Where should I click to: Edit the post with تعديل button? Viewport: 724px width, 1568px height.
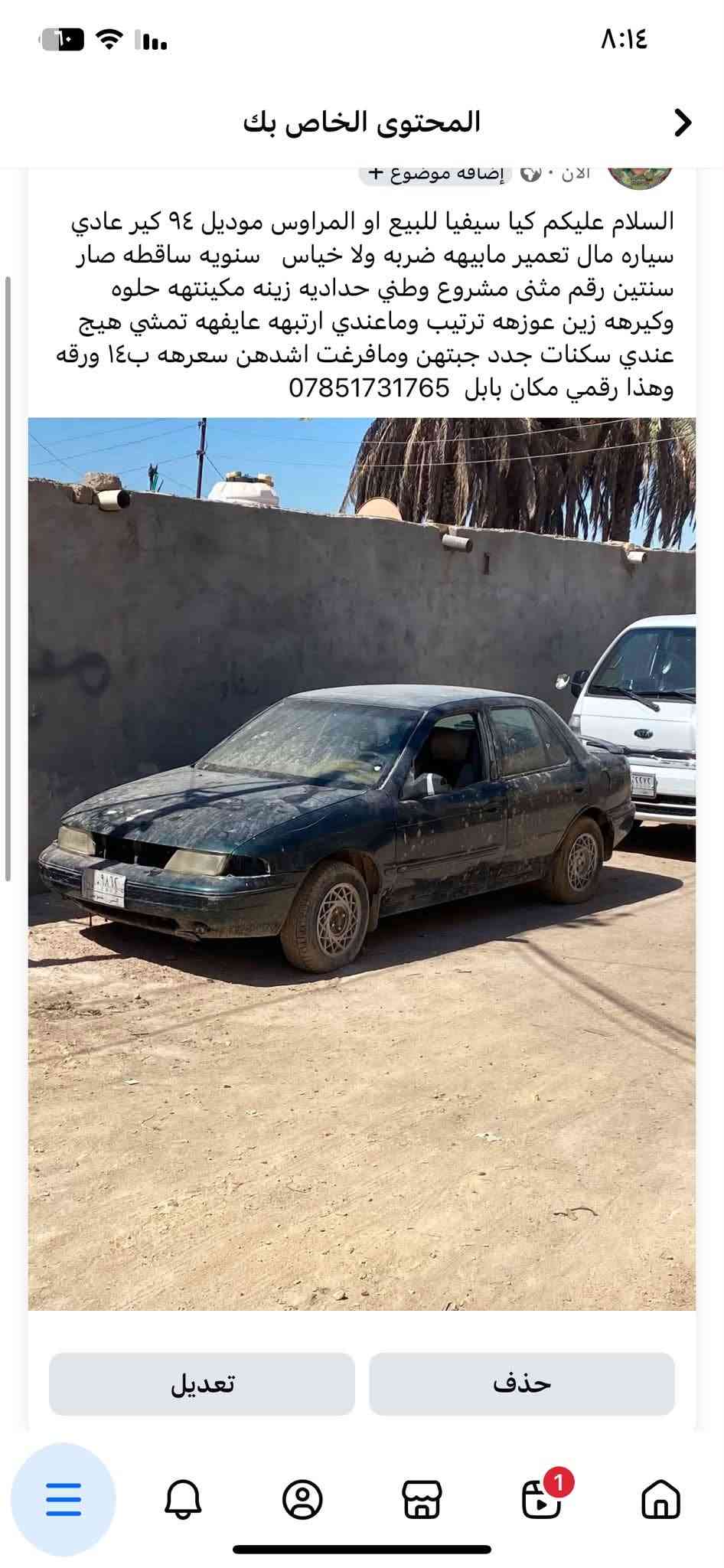pyautogui.click(x=202, y=1383)
